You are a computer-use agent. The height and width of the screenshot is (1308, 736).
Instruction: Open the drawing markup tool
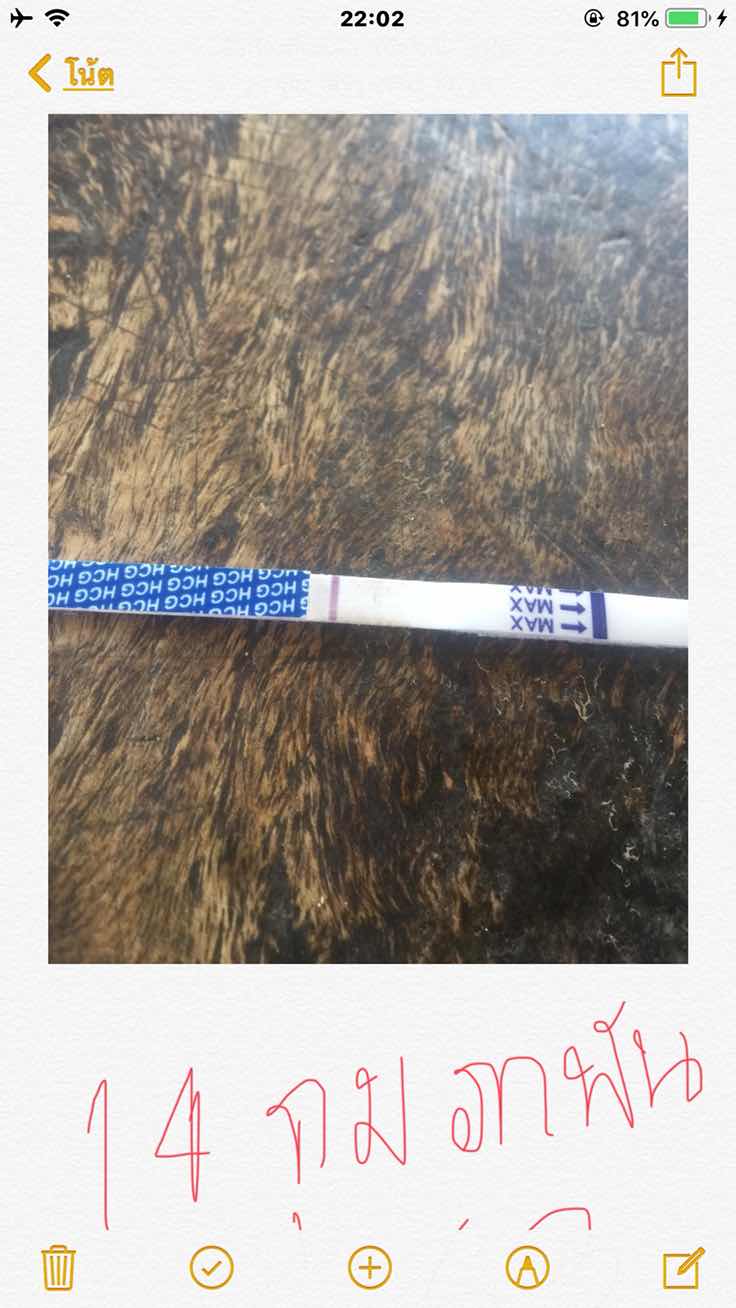click(527, 1267)
